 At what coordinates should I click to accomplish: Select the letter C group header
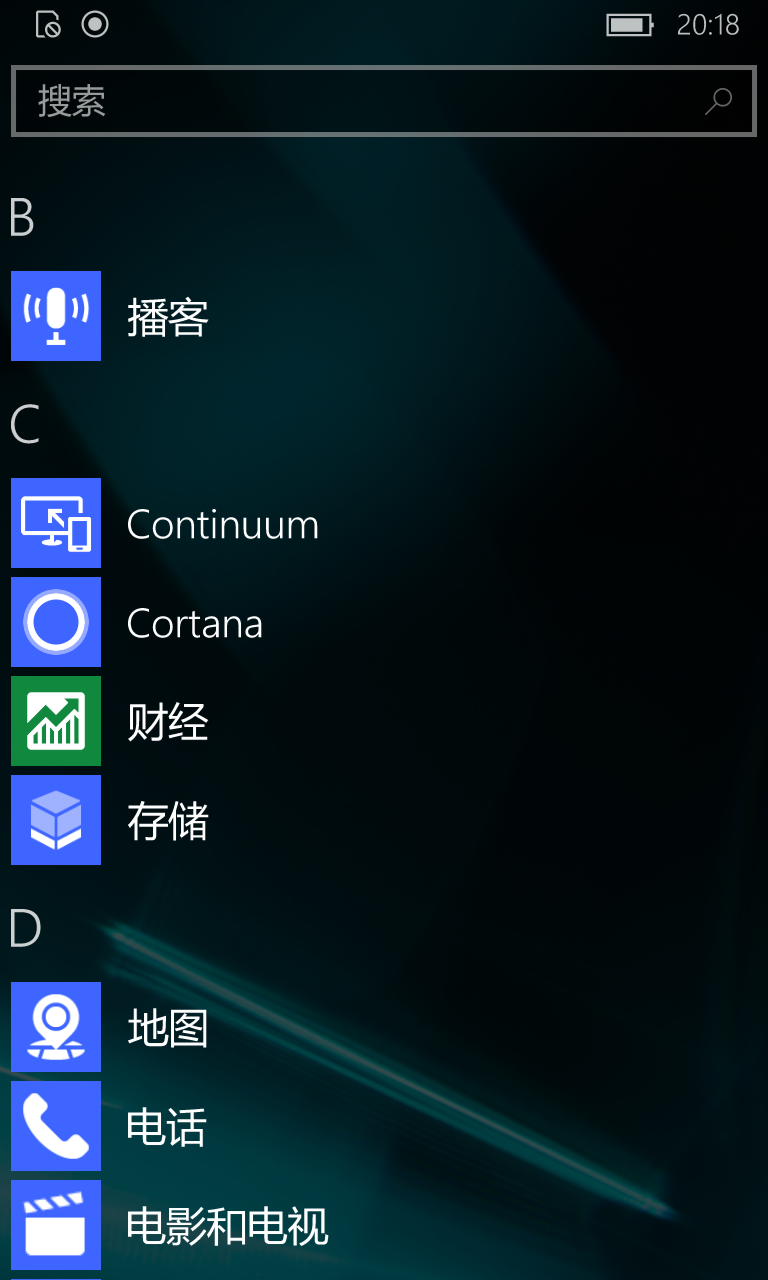pos(25,424)
